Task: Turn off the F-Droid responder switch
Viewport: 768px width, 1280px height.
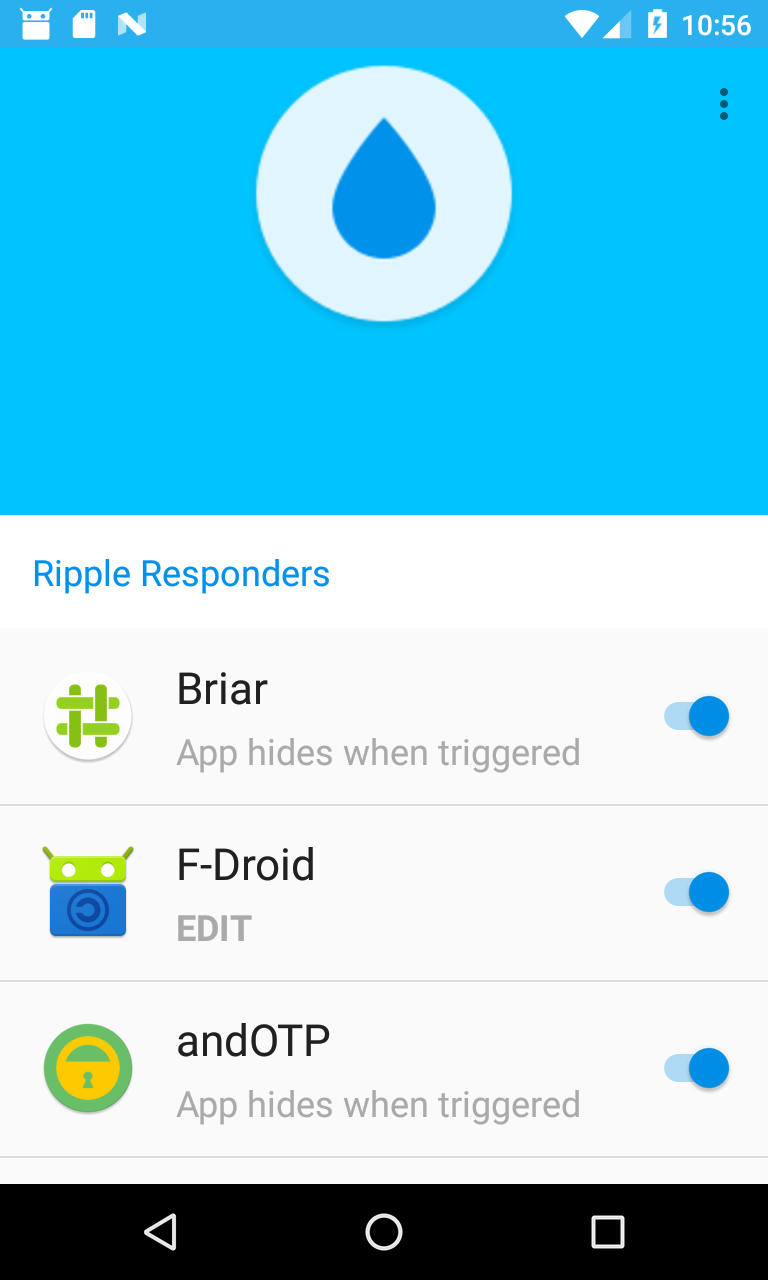Action: (x=697, y=892)
